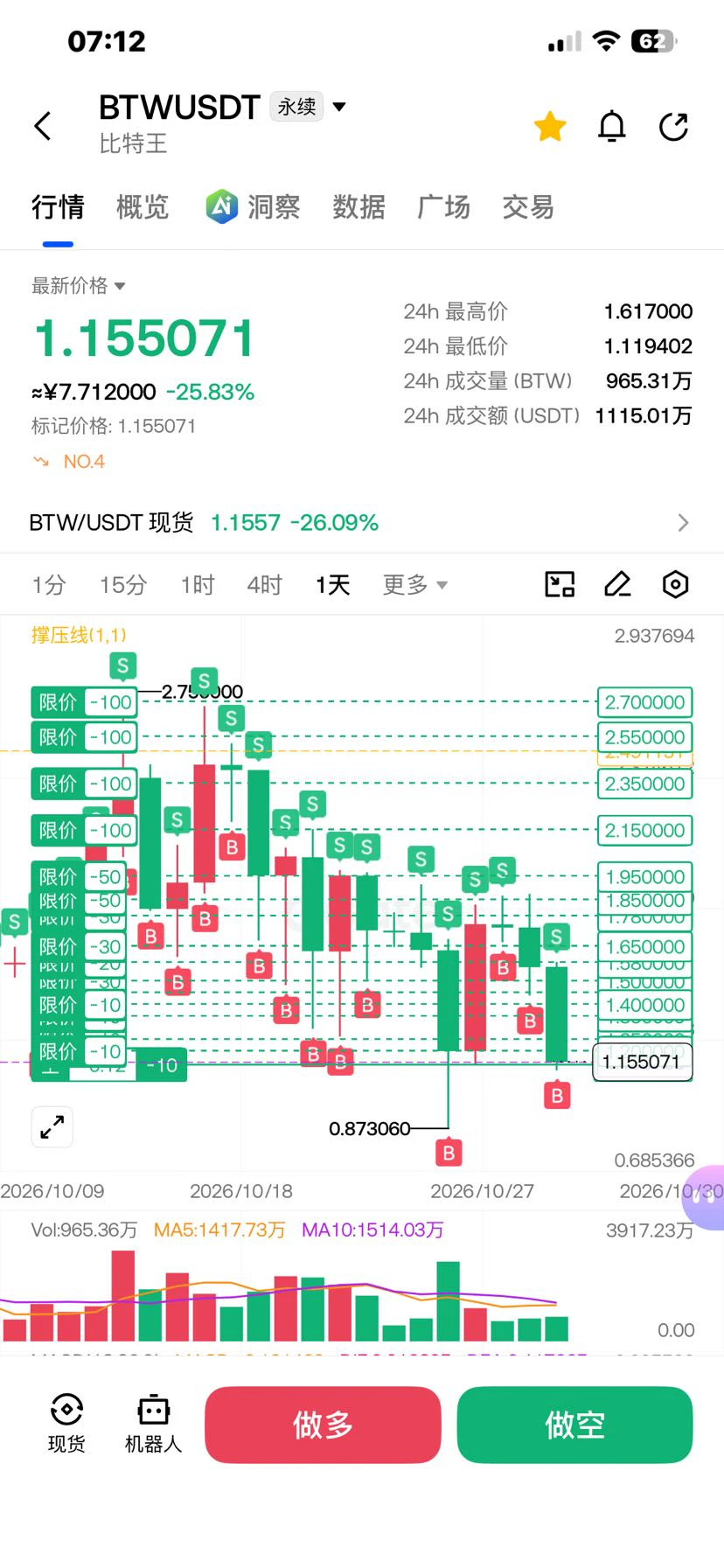Switch to the 概览 tab
The height and width of the screenshot is (1568, 724).
(143, 207)
